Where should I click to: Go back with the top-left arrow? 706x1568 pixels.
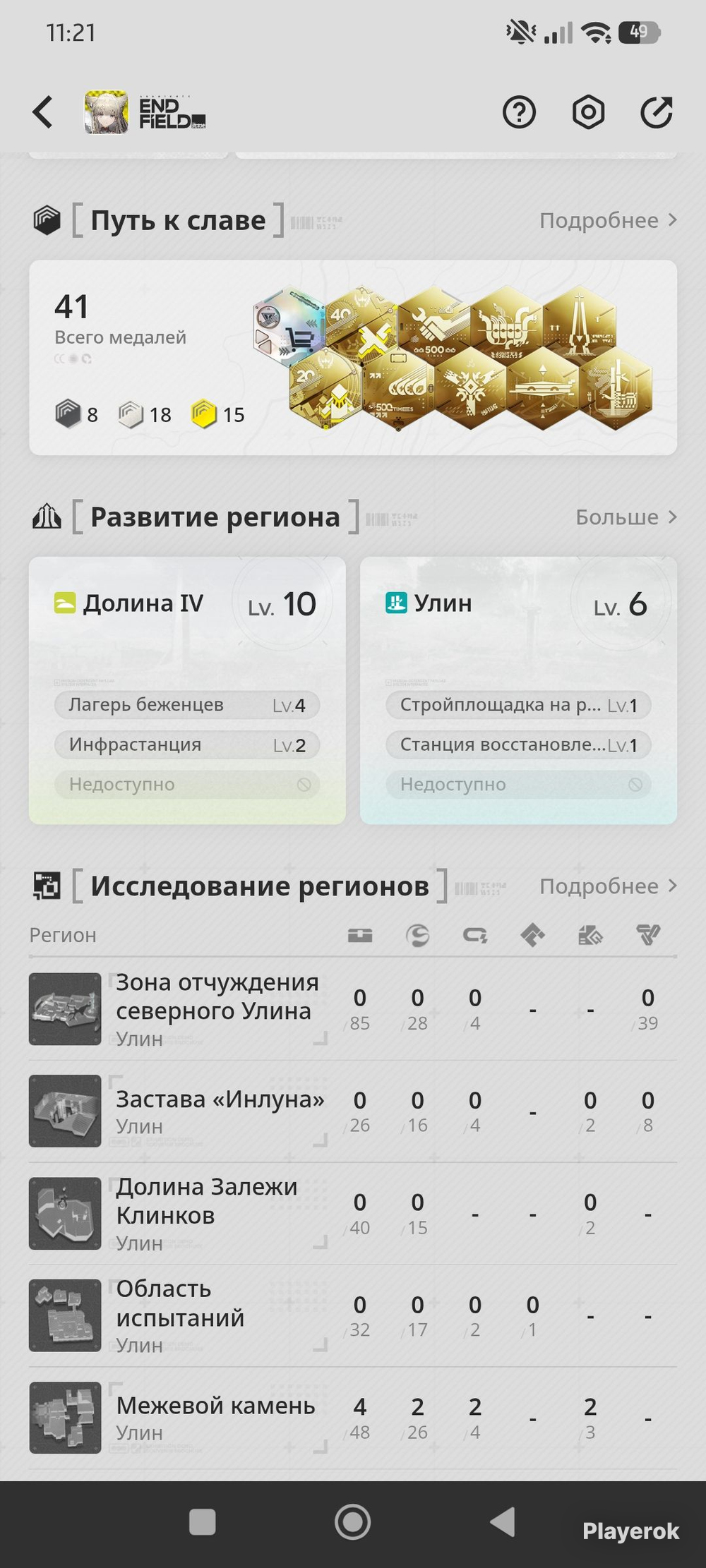click(x=43, y=113)
